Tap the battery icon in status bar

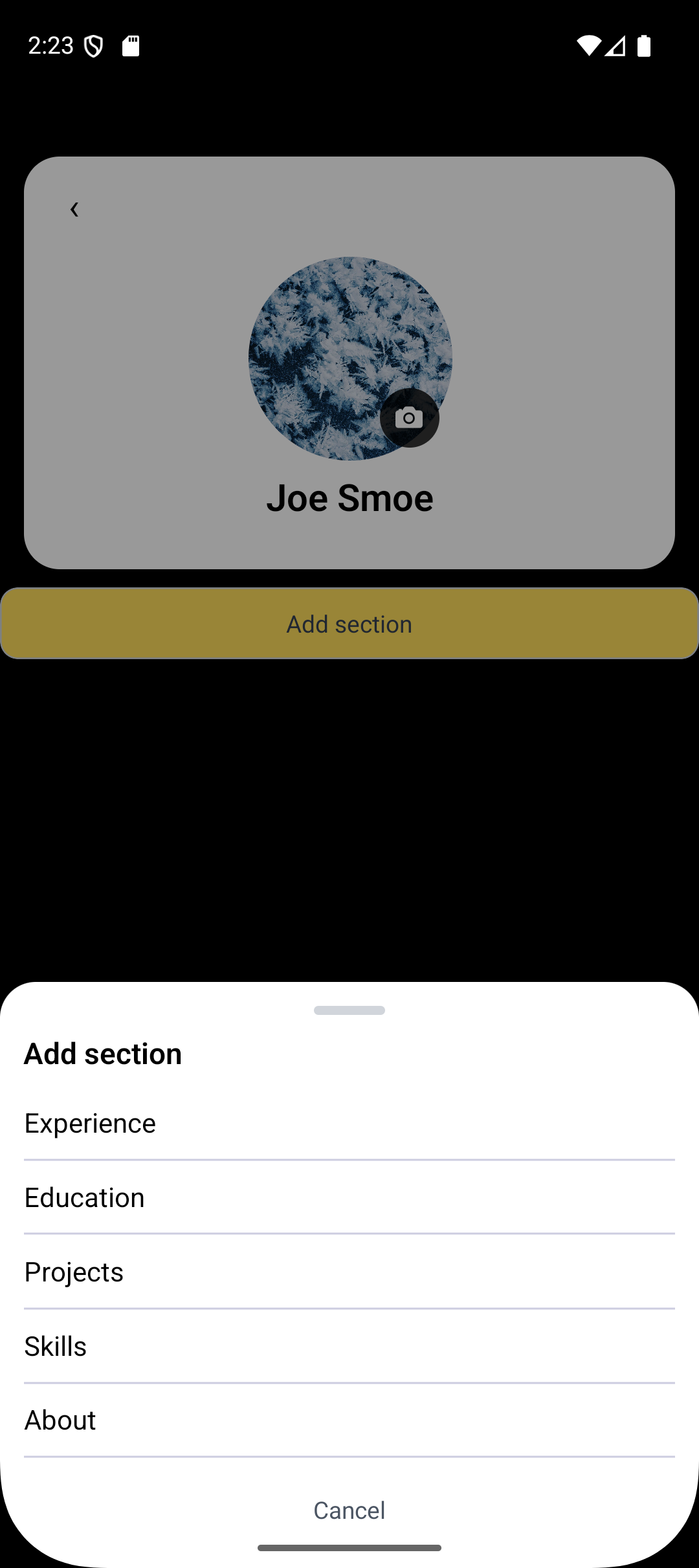point(644,46)
